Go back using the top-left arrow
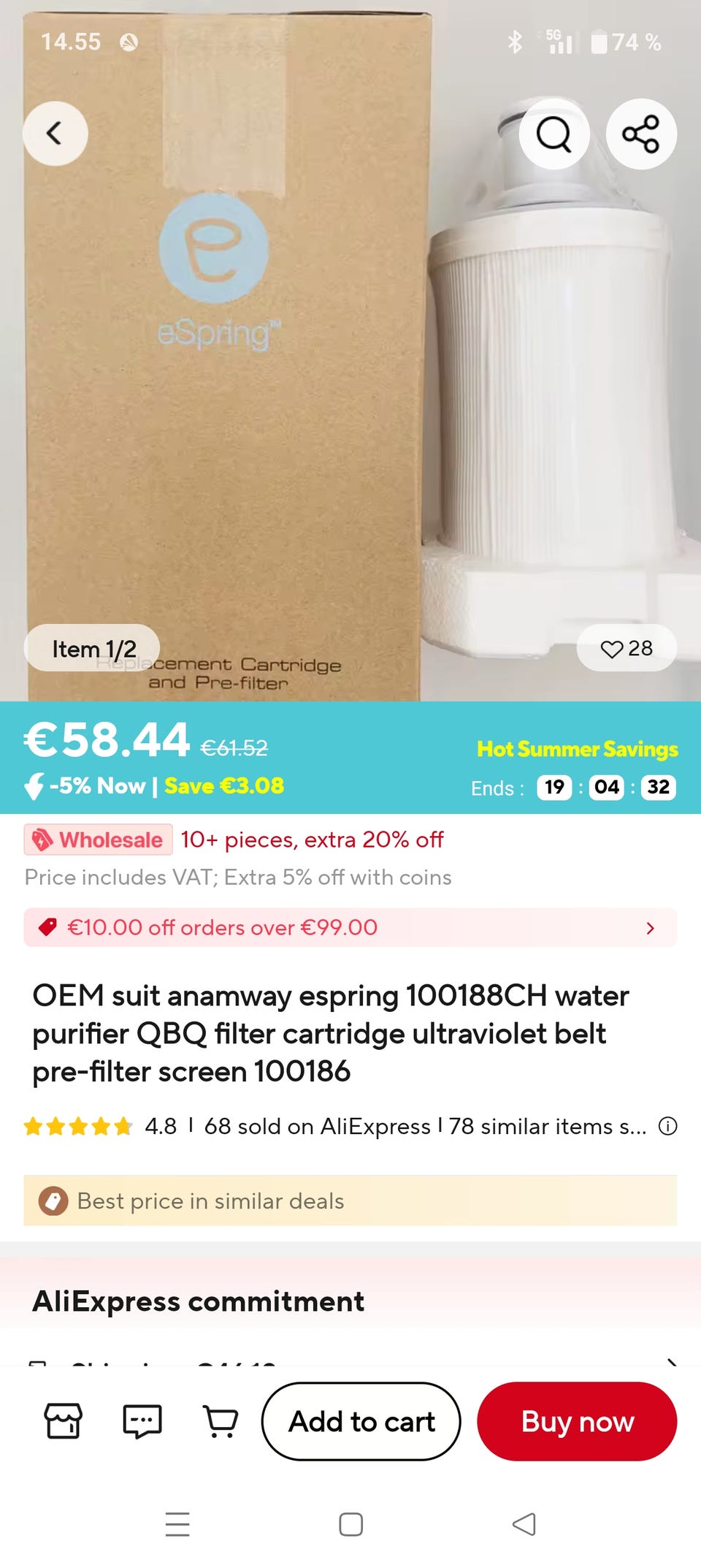Screen dimensions: 701x1568 [55, 134]
